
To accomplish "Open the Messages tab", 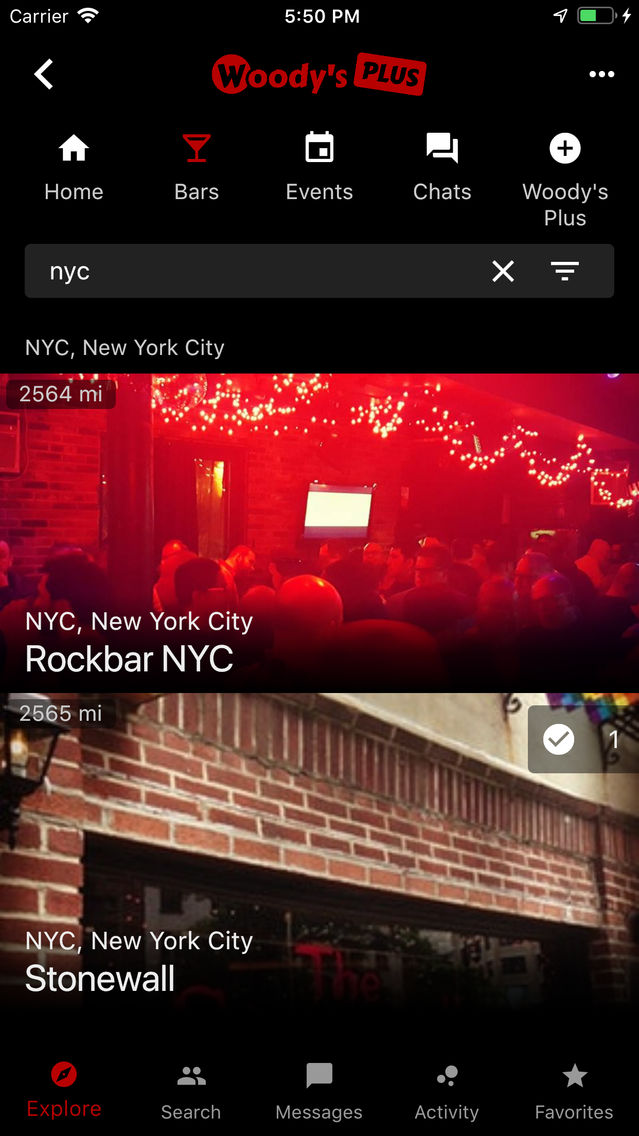I will click(x=319, y=1091).
